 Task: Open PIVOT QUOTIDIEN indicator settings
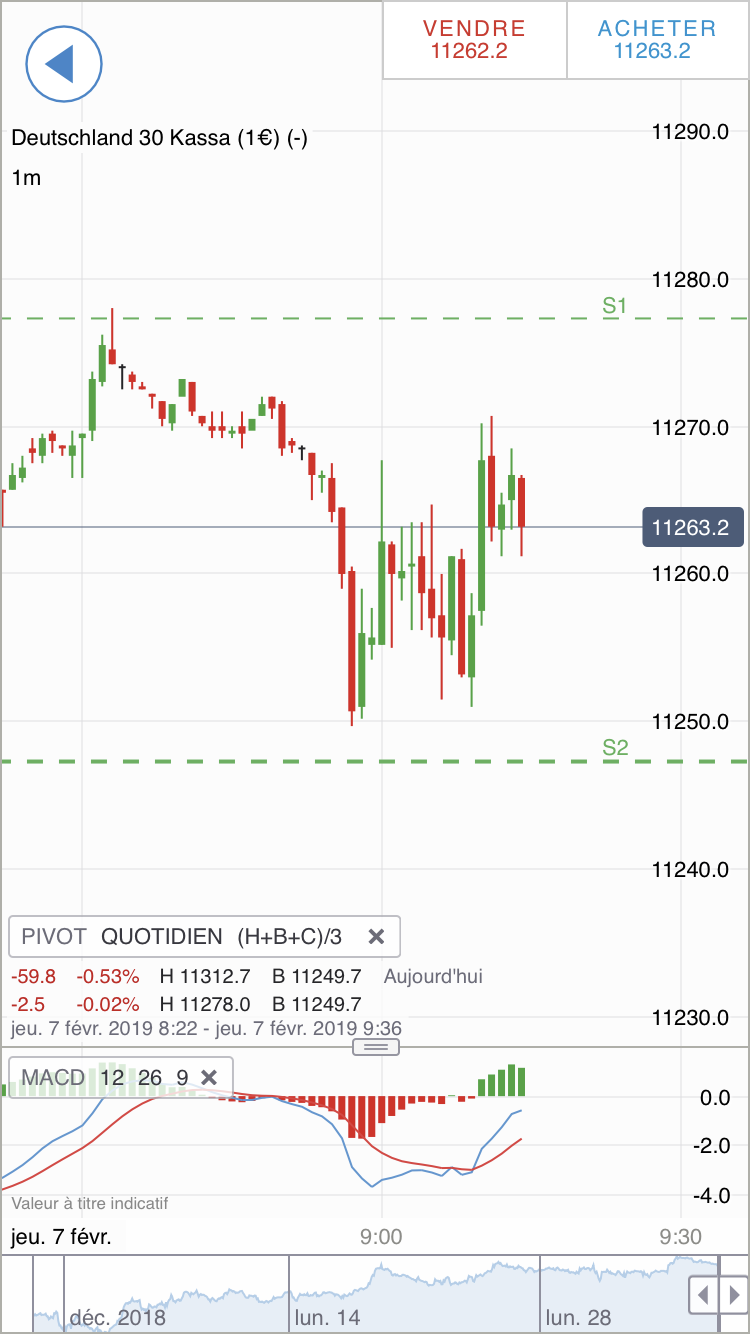click(x=180, y=937)
